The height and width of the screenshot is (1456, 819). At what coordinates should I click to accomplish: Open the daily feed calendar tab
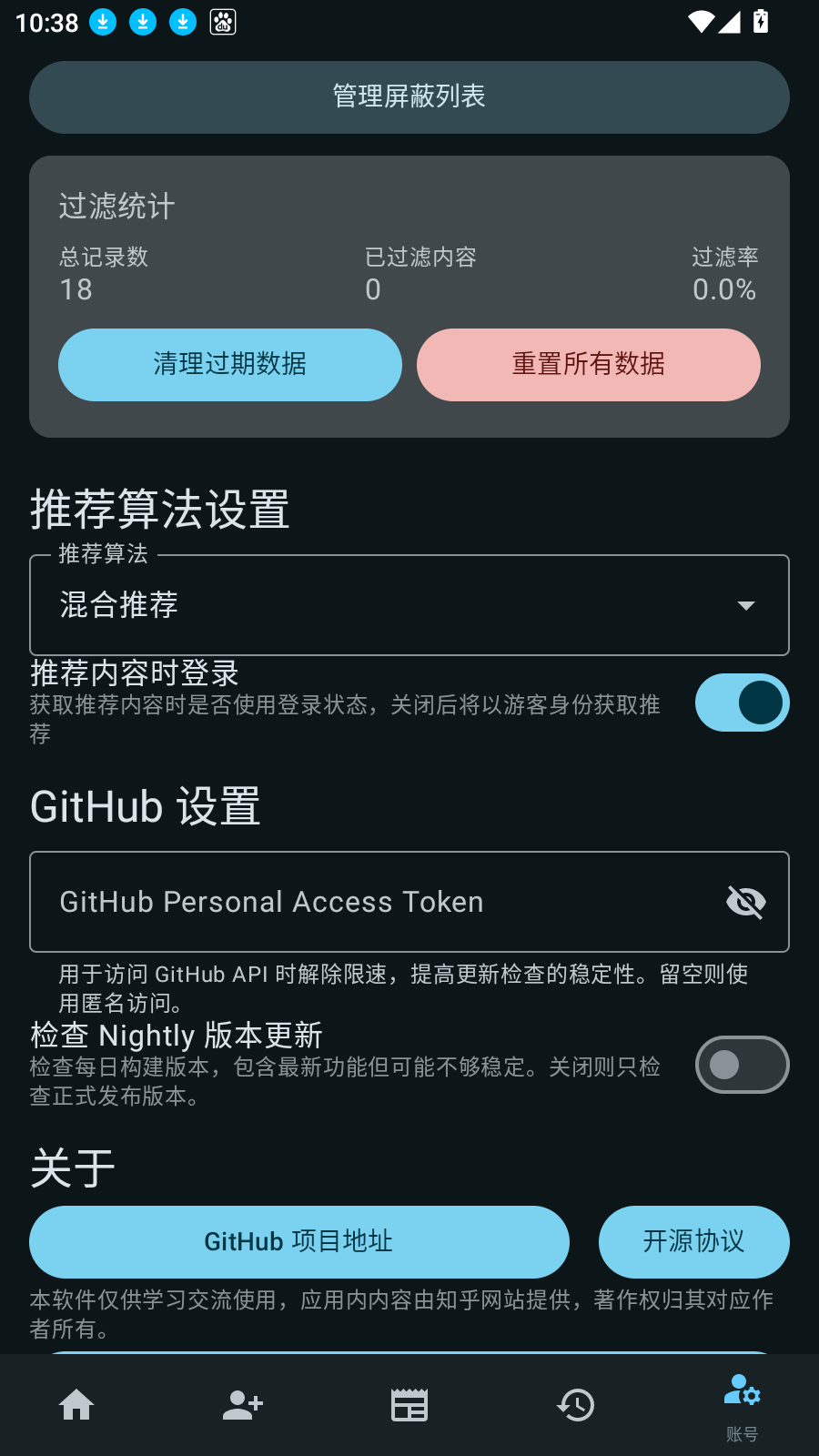pyautogui.click(x=409, y=1405)
